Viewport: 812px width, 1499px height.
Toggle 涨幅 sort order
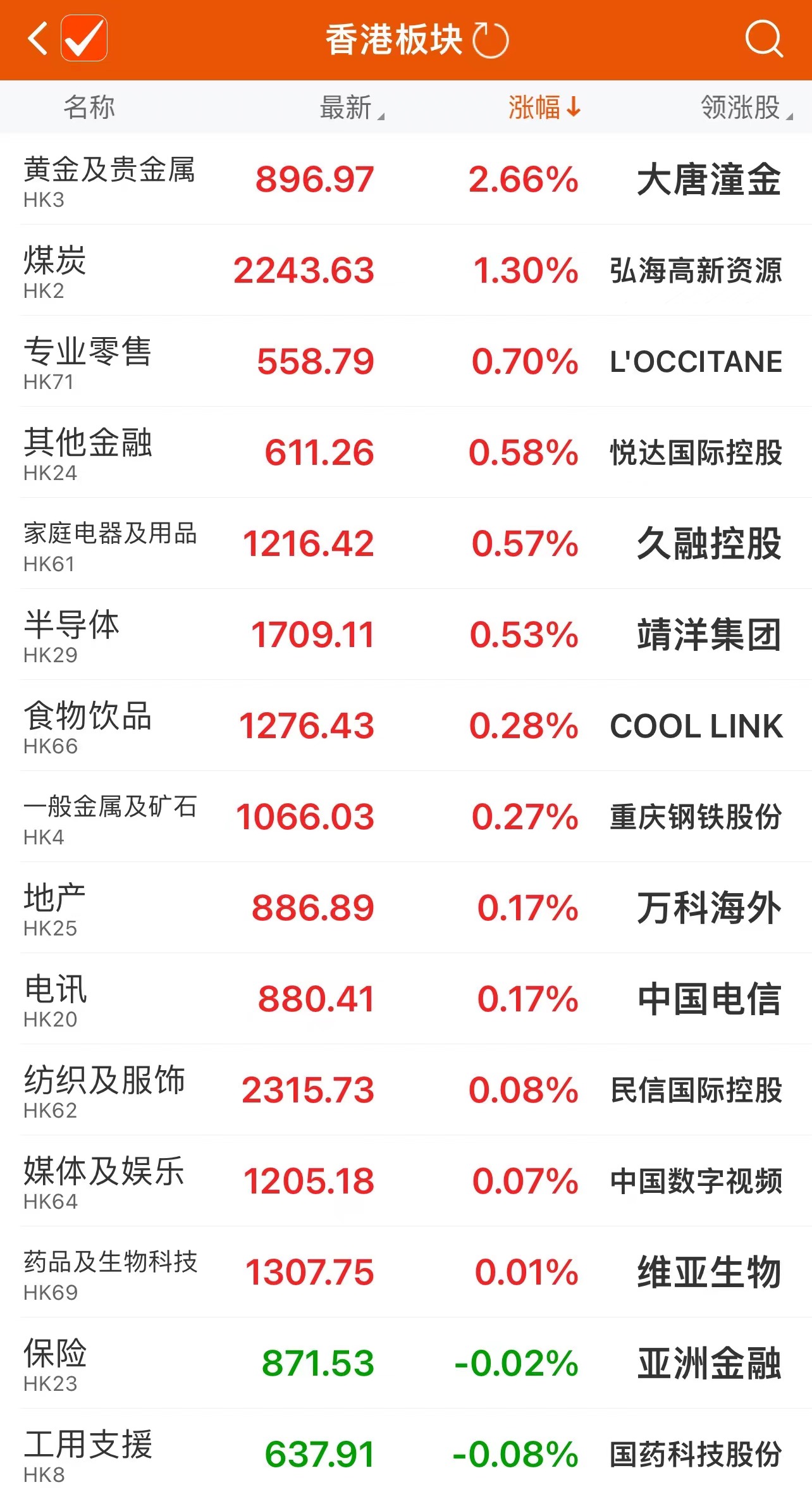click(x=544, y=108)
